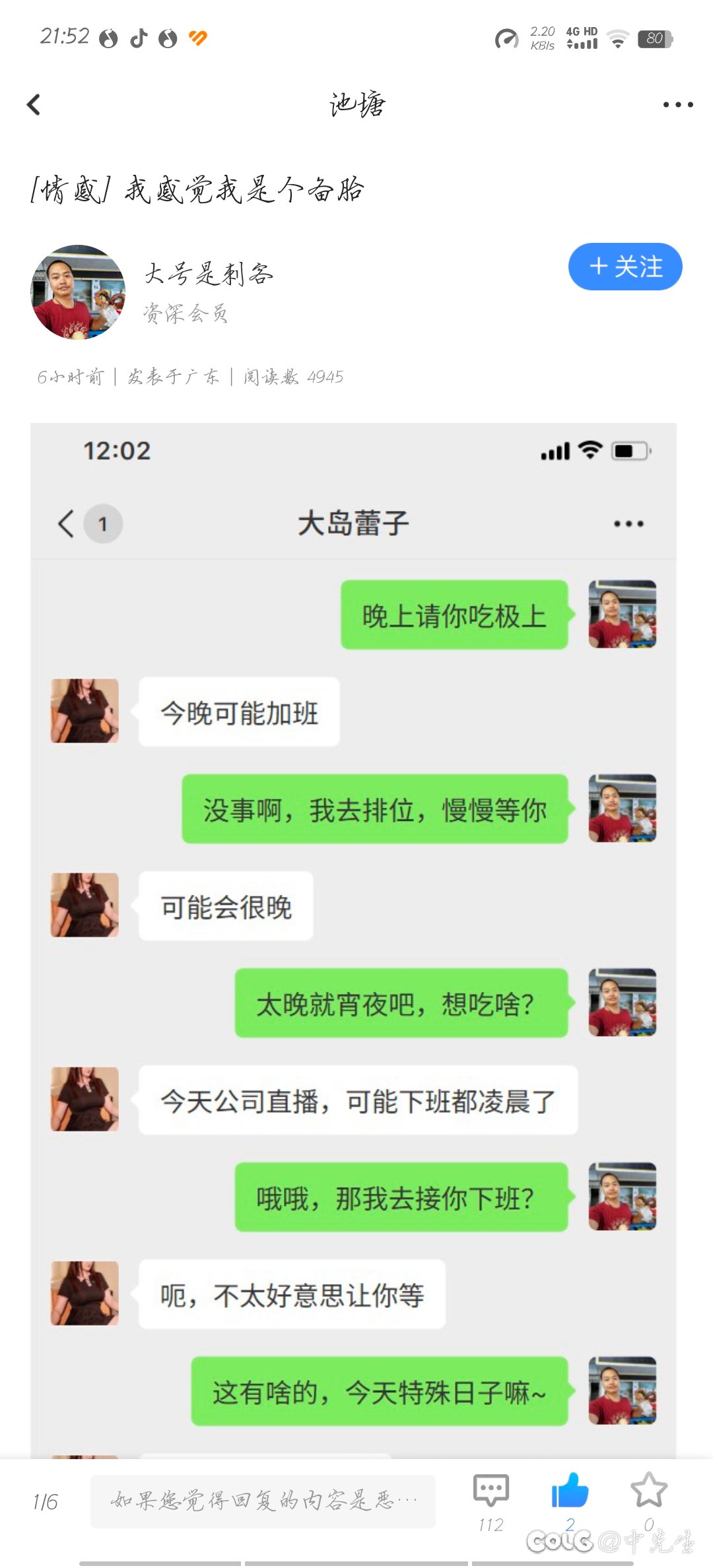
Task: Go back using the top-left arrow
Action: point(34,104)
